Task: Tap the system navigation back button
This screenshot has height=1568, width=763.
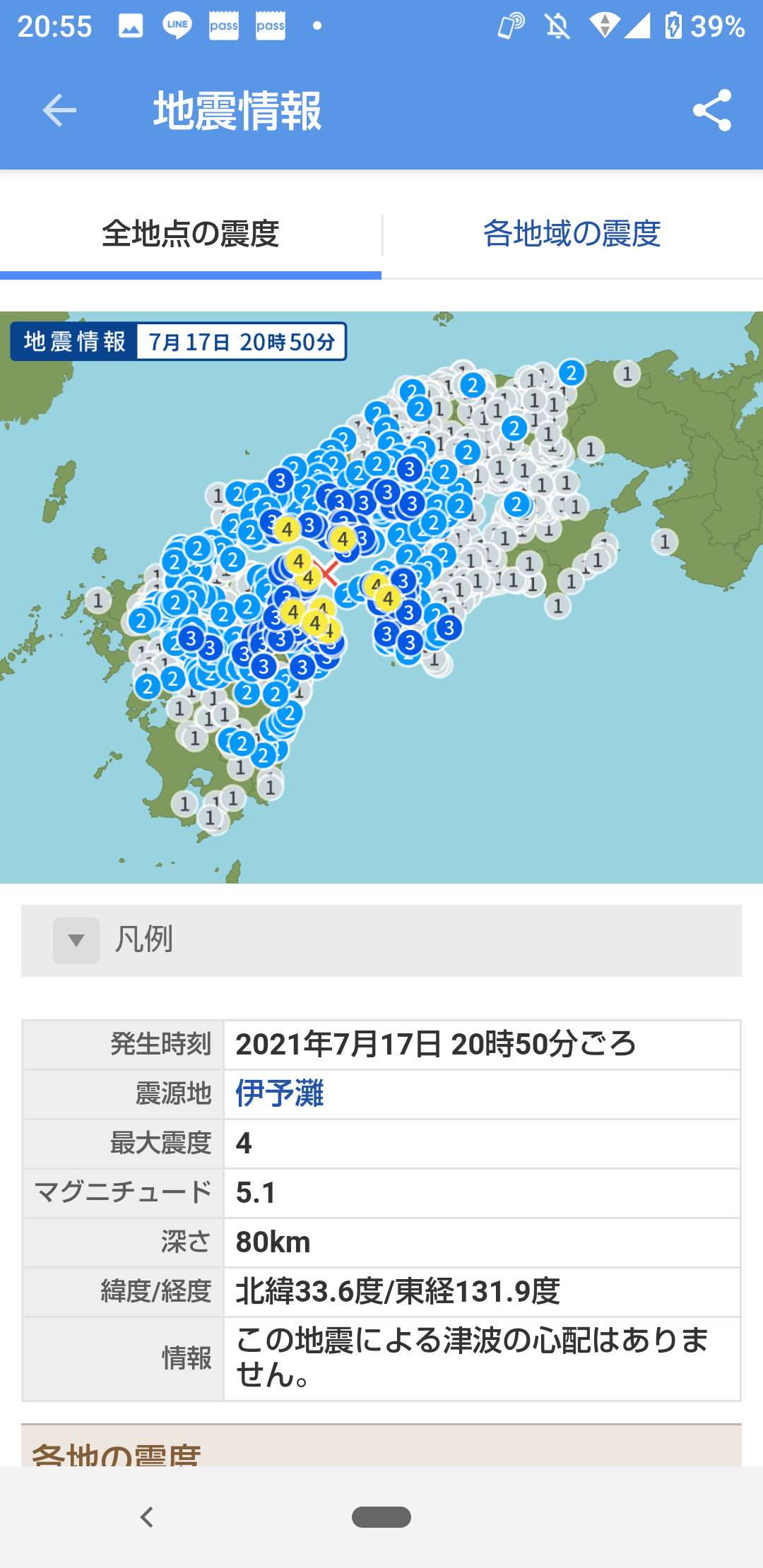Action: coord(147,1516)
